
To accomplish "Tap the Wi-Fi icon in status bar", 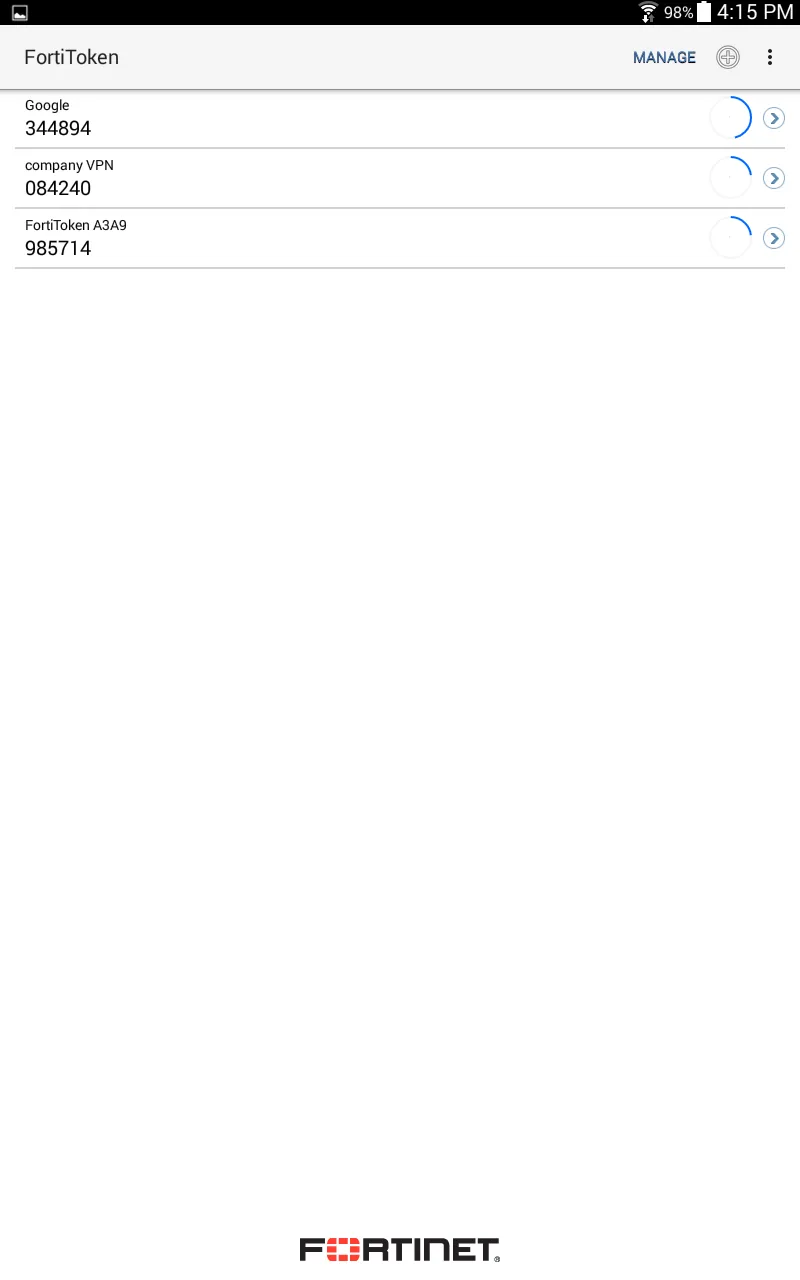I will 648,12.
